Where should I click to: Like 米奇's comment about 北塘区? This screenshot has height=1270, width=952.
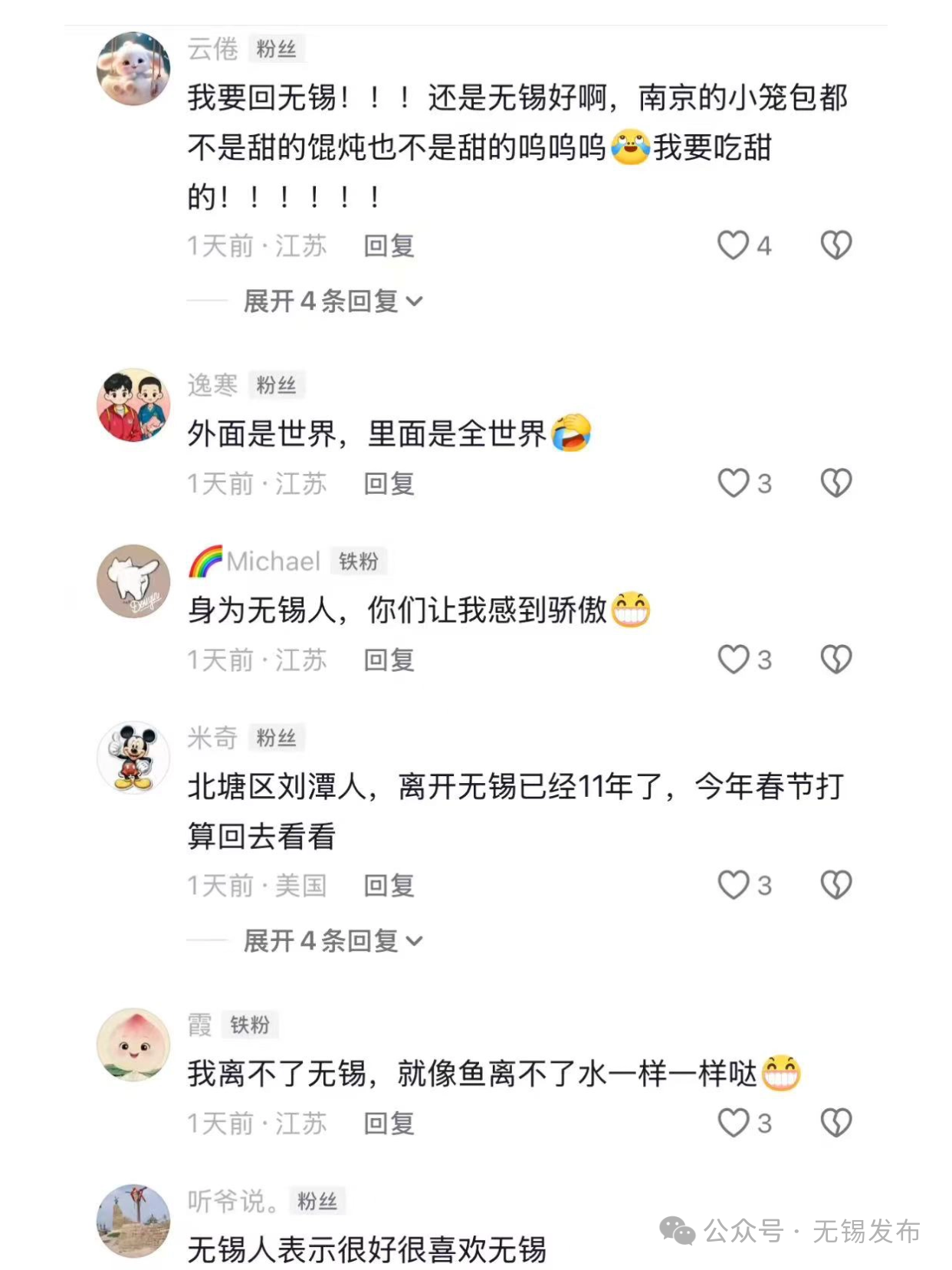click(733, 885)
